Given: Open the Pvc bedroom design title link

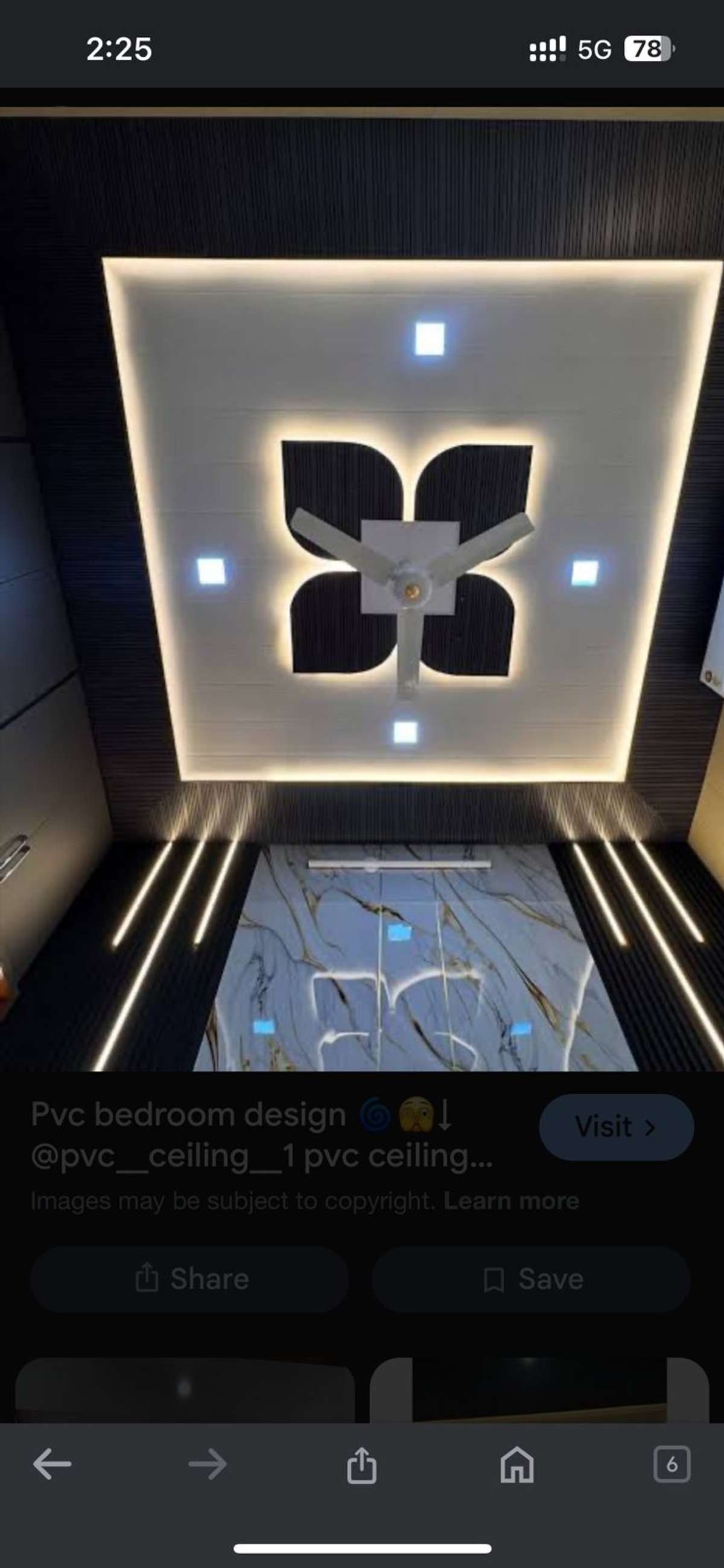Looking at the screenshot, I should 262,1135.
